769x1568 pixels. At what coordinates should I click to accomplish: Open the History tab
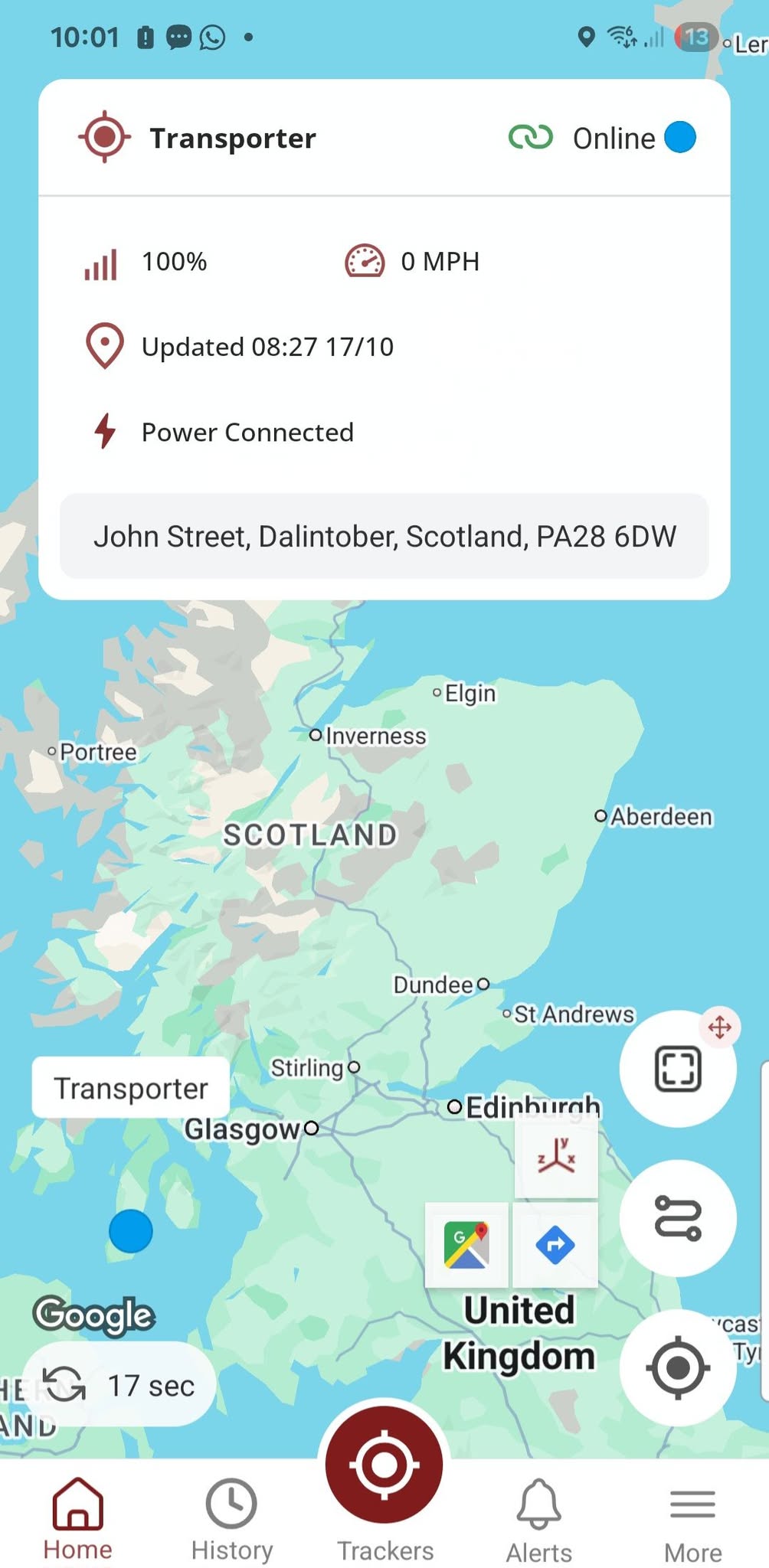[x=231, y=1518]
